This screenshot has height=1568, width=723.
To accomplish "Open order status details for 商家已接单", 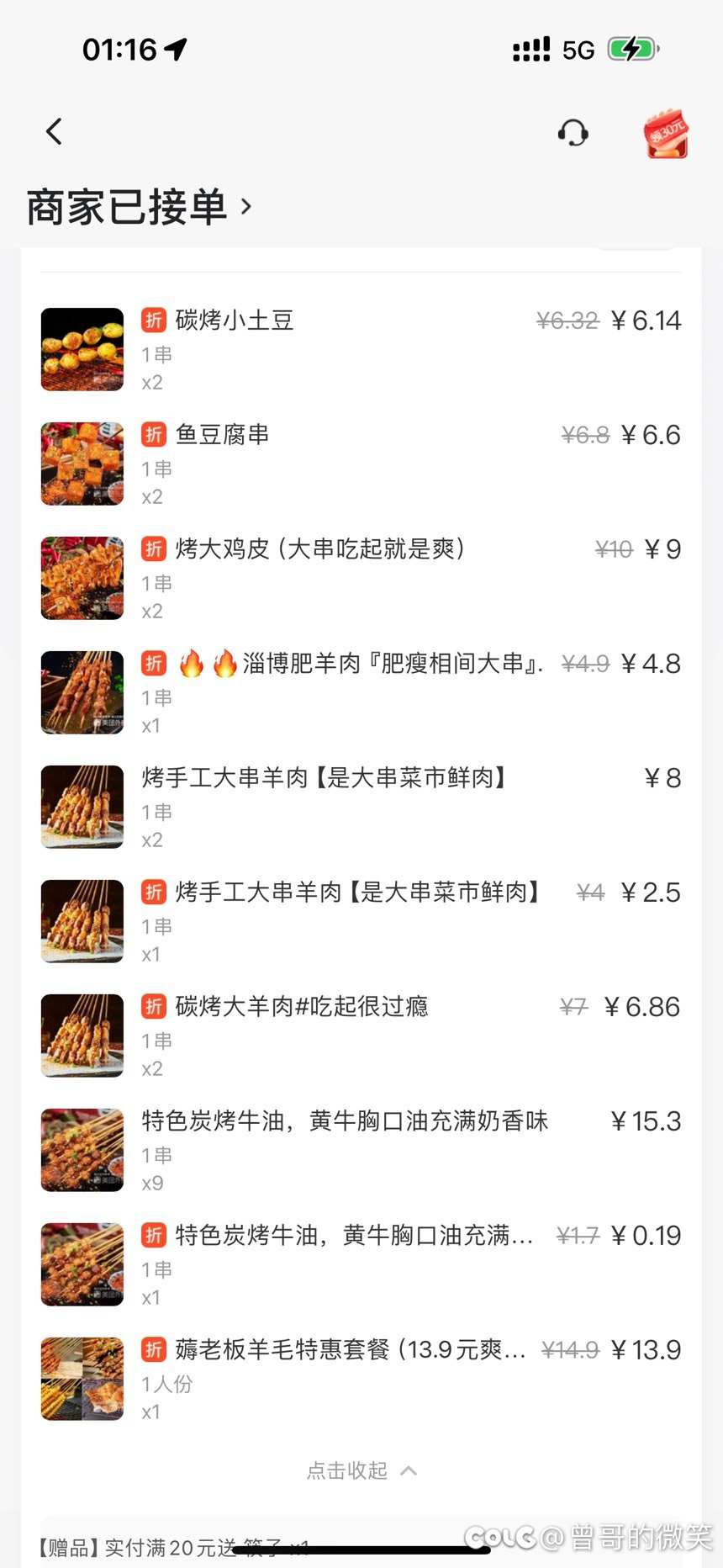I will pos(140,207).
